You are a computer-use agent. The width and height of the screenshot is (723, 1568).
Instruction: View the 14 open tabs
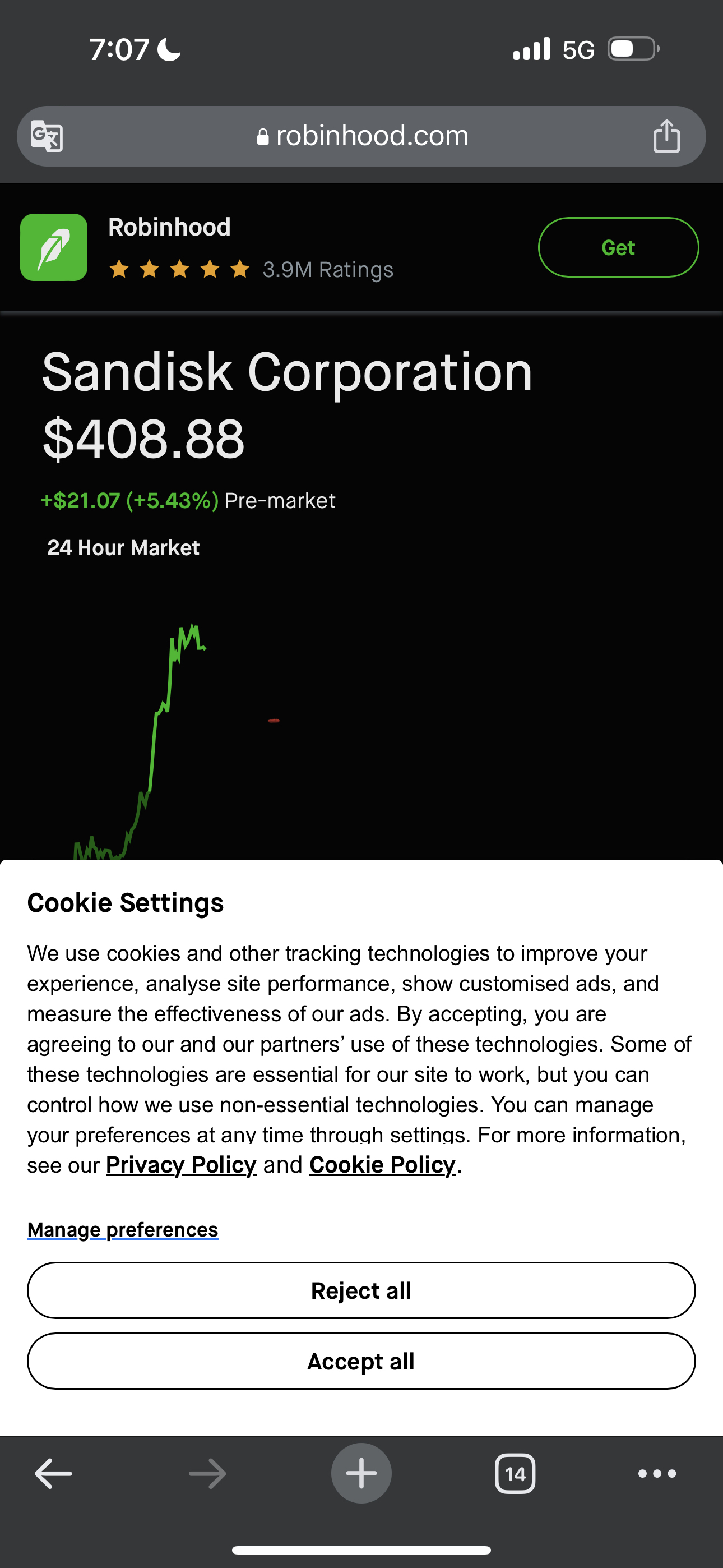515,1474
